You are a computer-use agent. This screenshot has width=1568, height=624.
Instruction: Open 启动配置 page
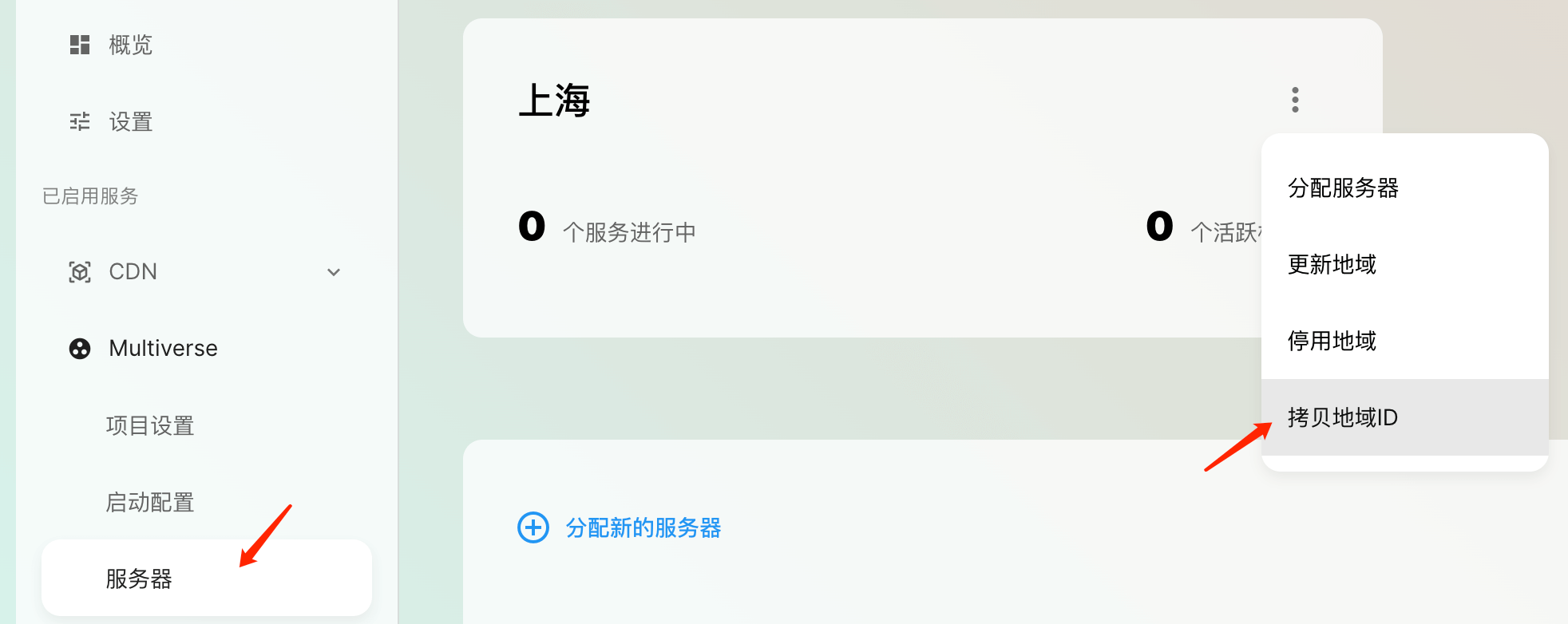[150, 502]
